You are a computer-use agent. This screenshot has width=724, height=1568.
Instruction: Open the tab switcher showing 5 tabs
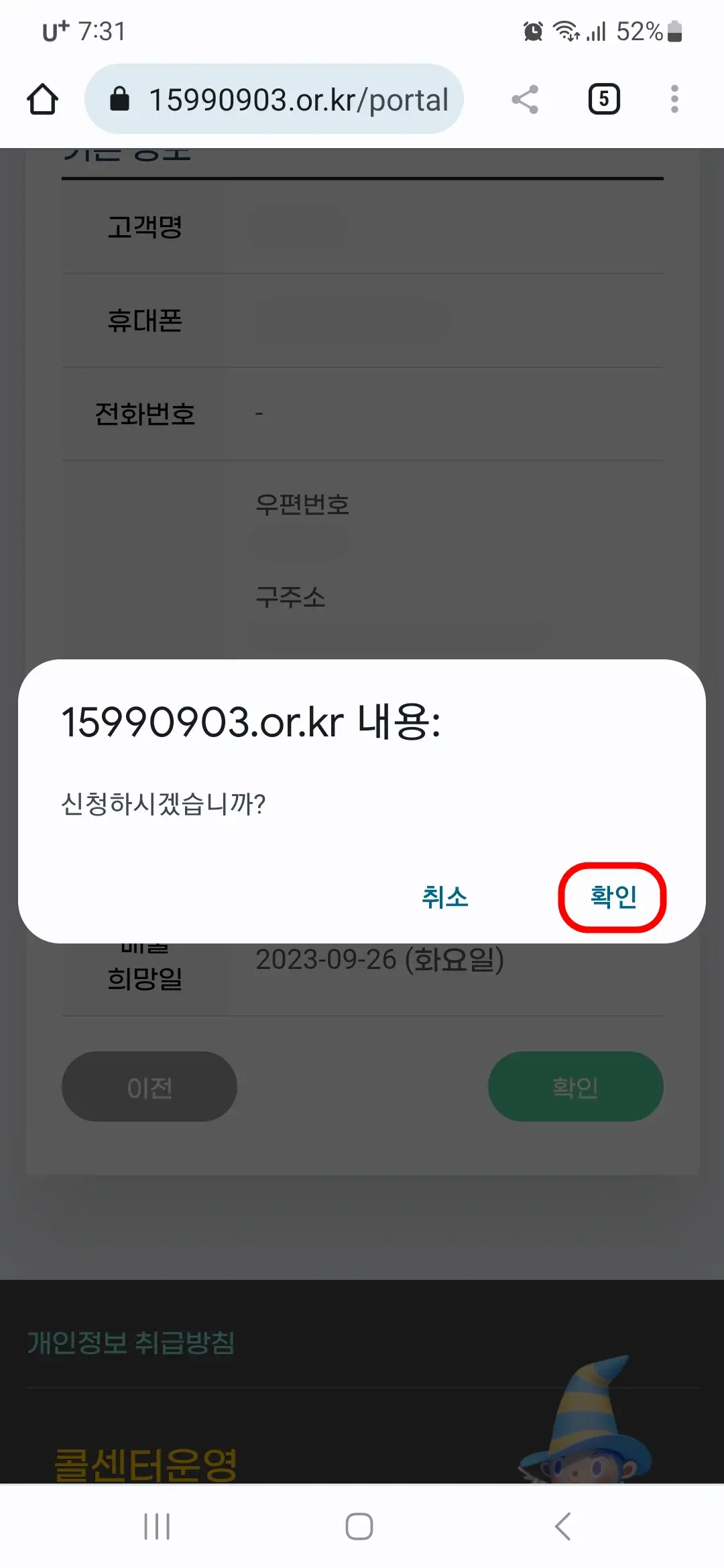603,99
